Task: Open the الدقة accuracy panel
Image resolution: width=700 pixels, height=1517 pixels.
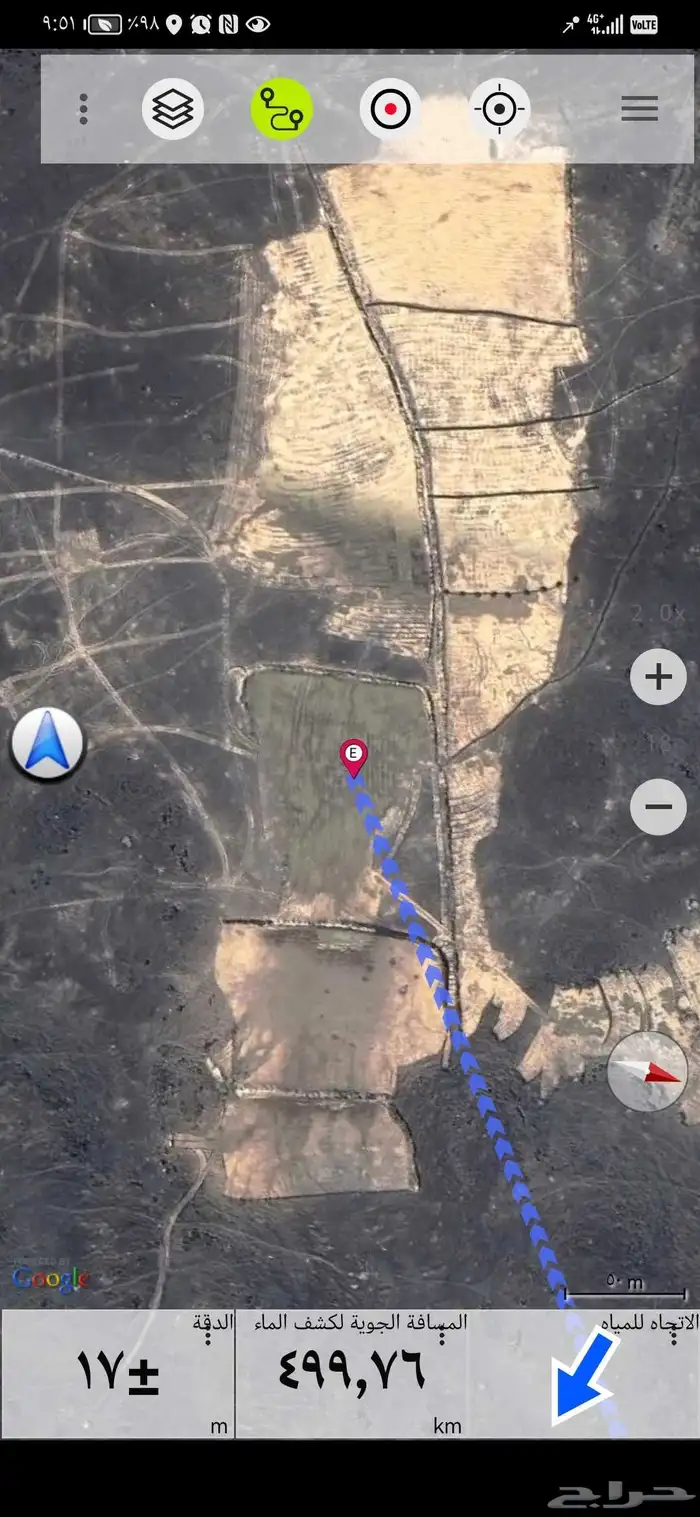Action: 118,1374
